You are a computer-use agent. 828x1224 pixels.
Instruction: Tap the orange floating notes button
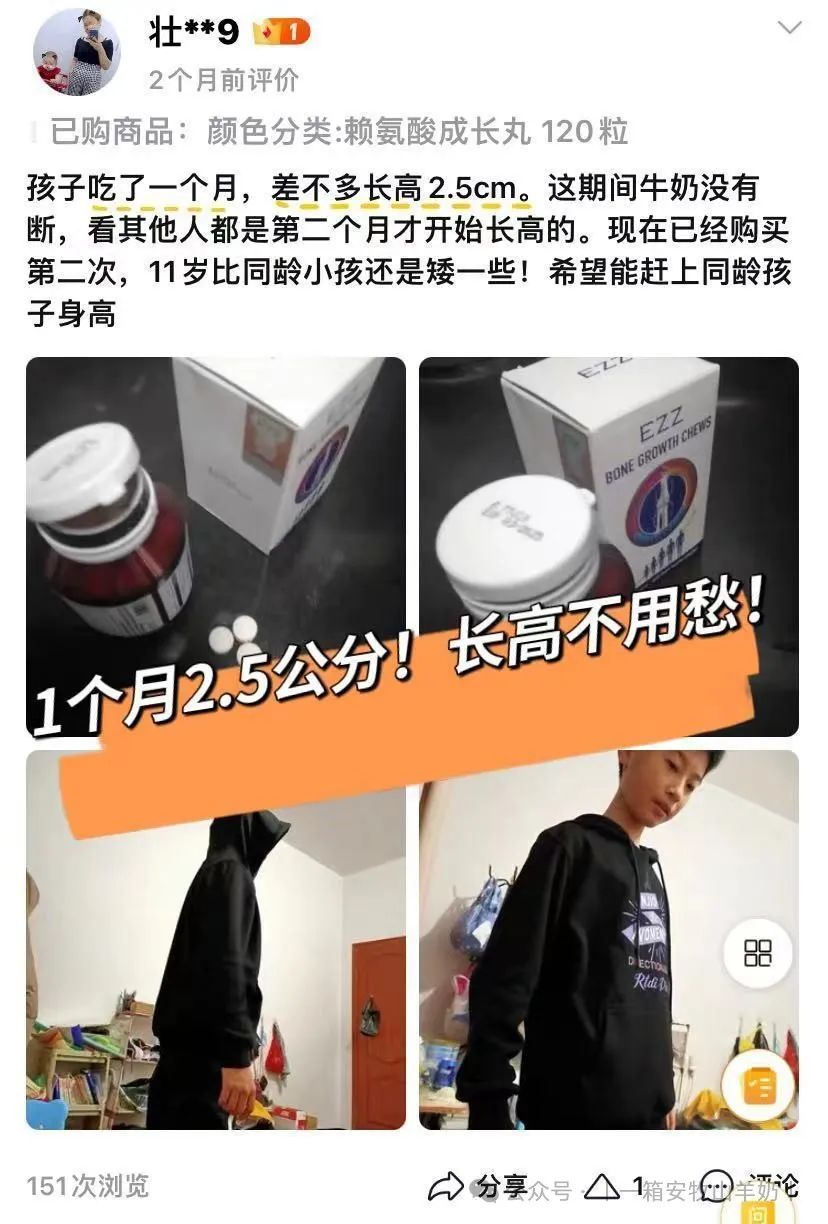point(757,1084)
